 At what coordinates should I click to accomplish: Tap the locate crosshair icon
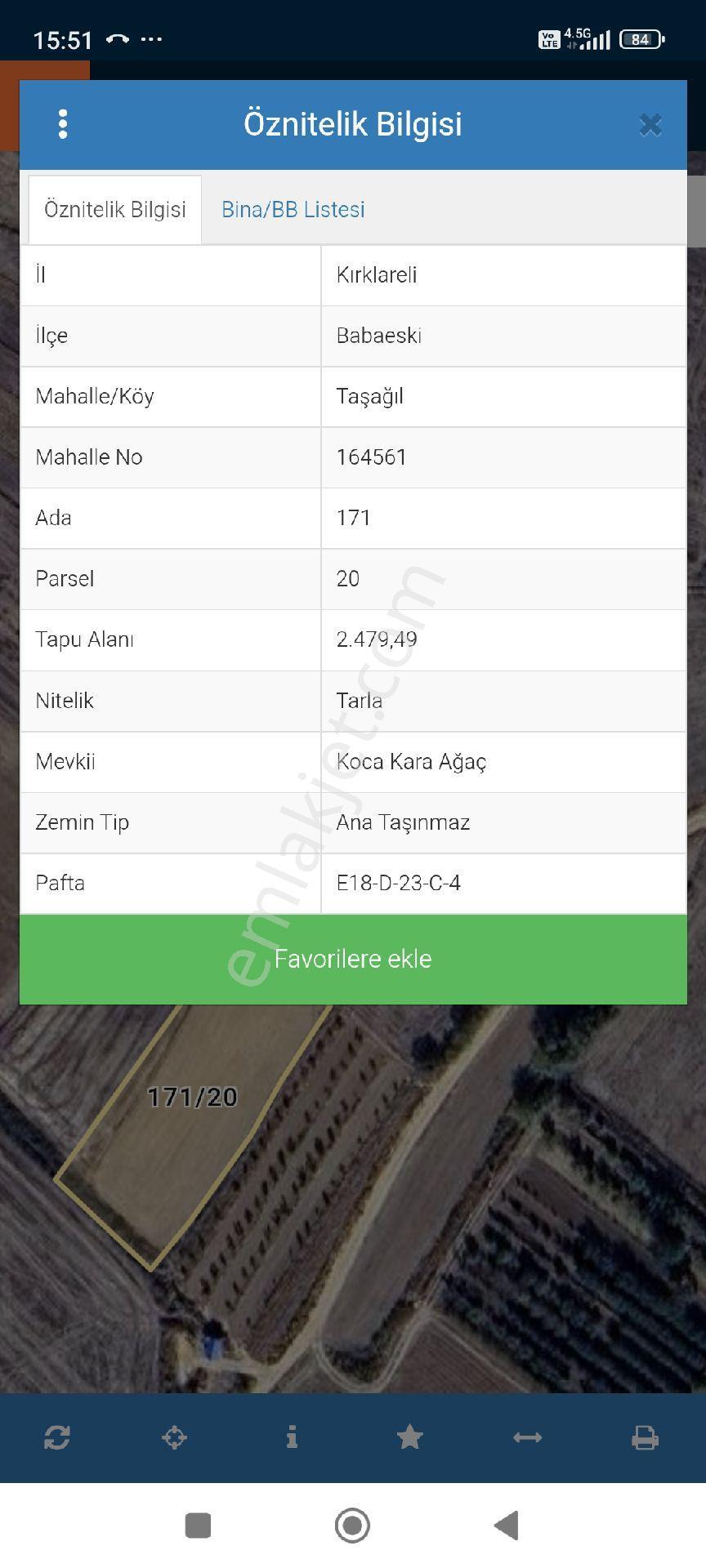(175, 1437)
